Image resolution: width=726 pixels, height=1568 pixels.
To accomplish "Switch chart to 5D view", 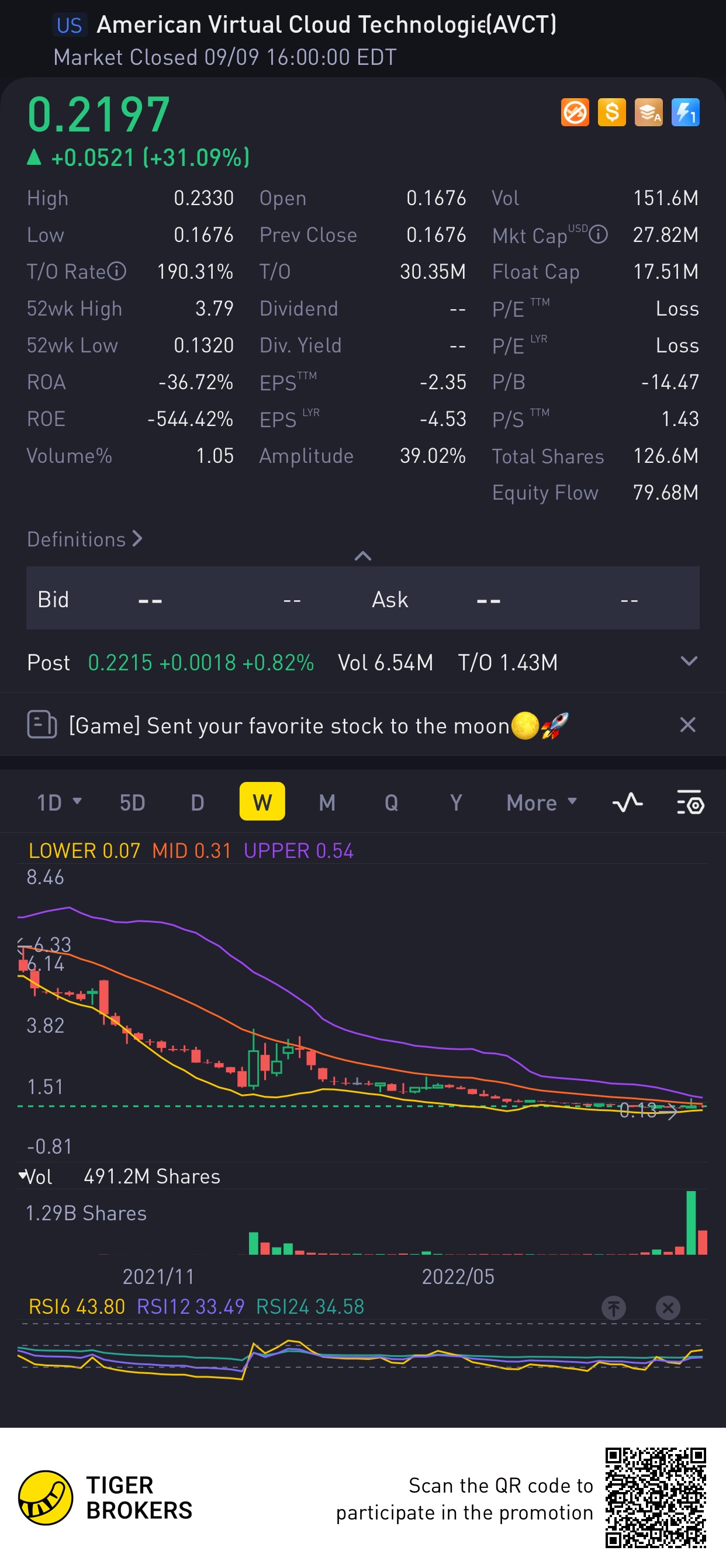I will click(132, 803).
